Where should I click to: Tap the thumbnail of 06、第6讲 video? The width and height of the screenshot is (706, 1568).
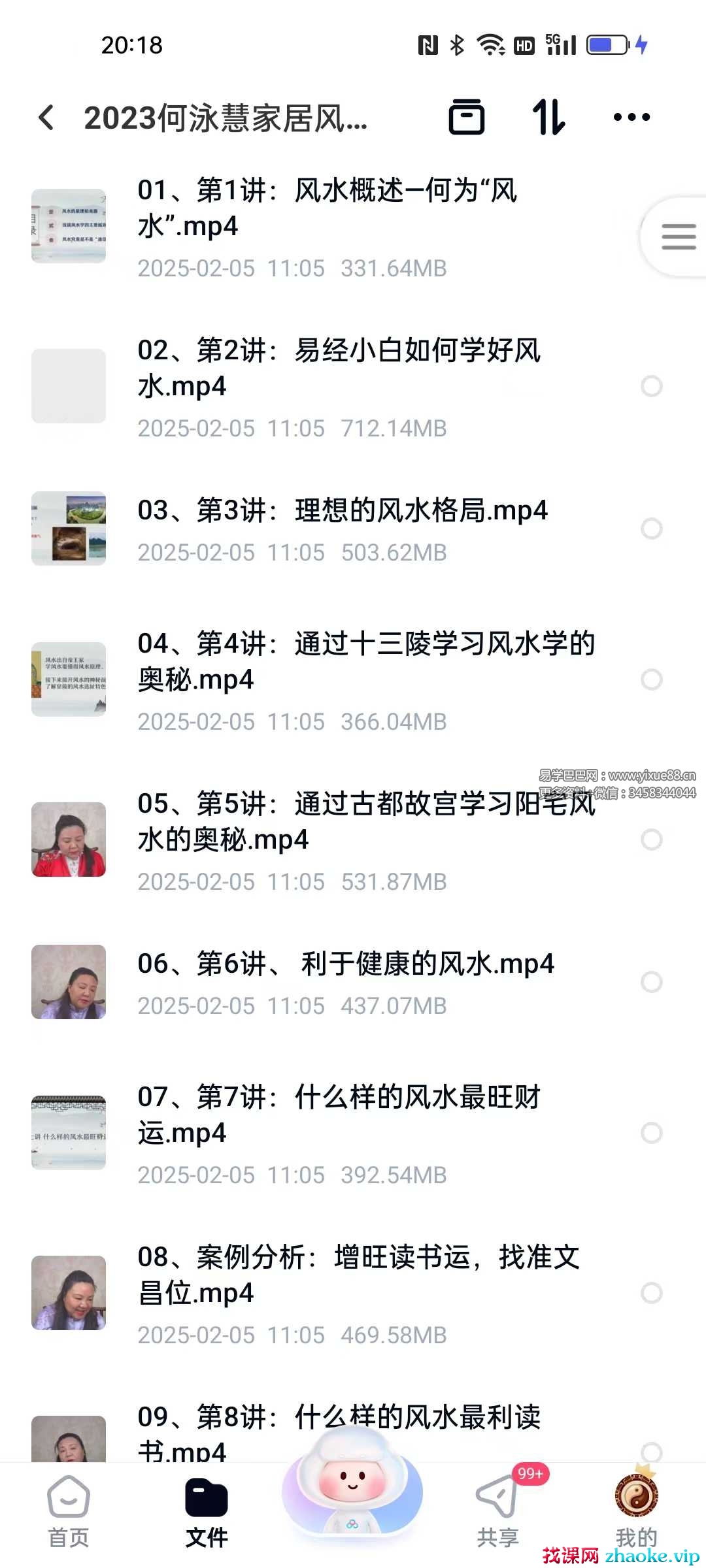69,982
